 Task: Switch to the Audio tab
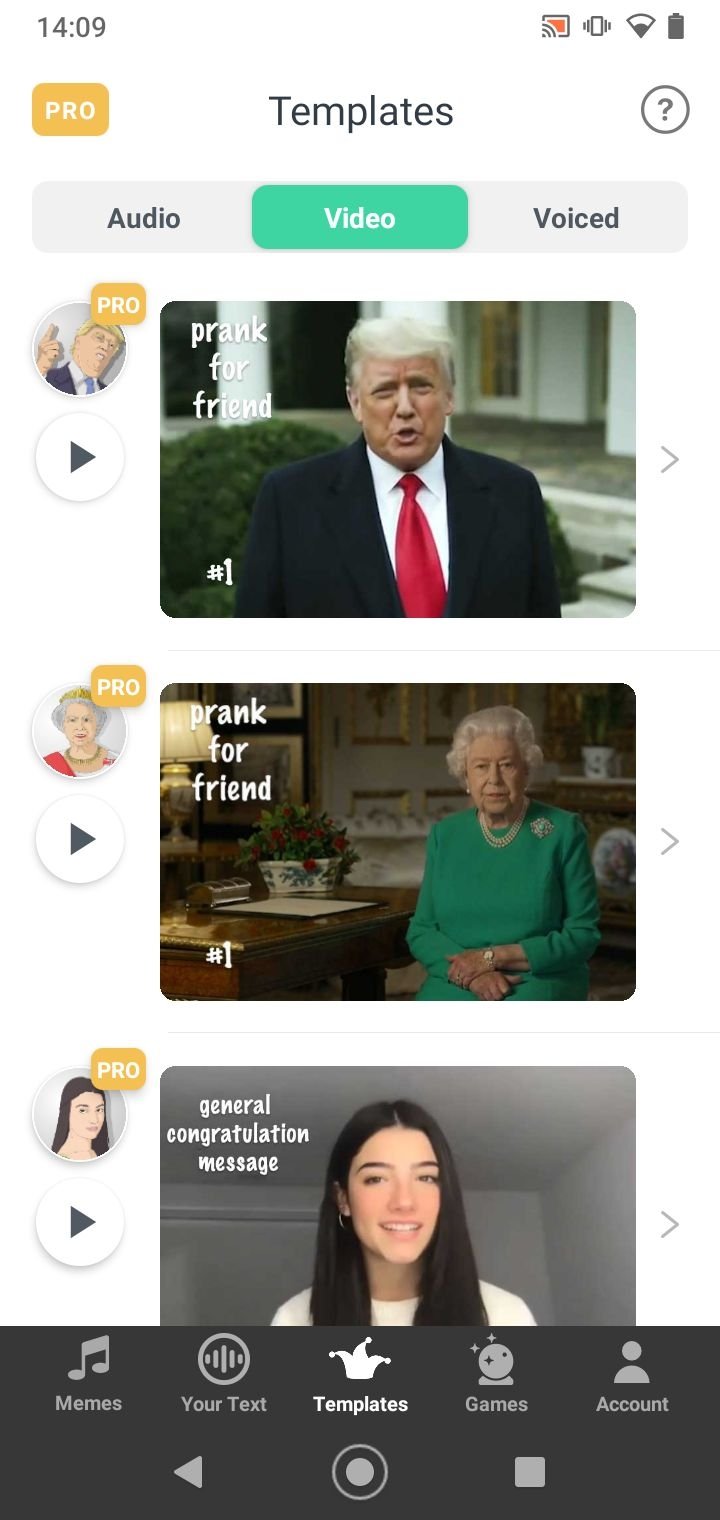[144, 218]
